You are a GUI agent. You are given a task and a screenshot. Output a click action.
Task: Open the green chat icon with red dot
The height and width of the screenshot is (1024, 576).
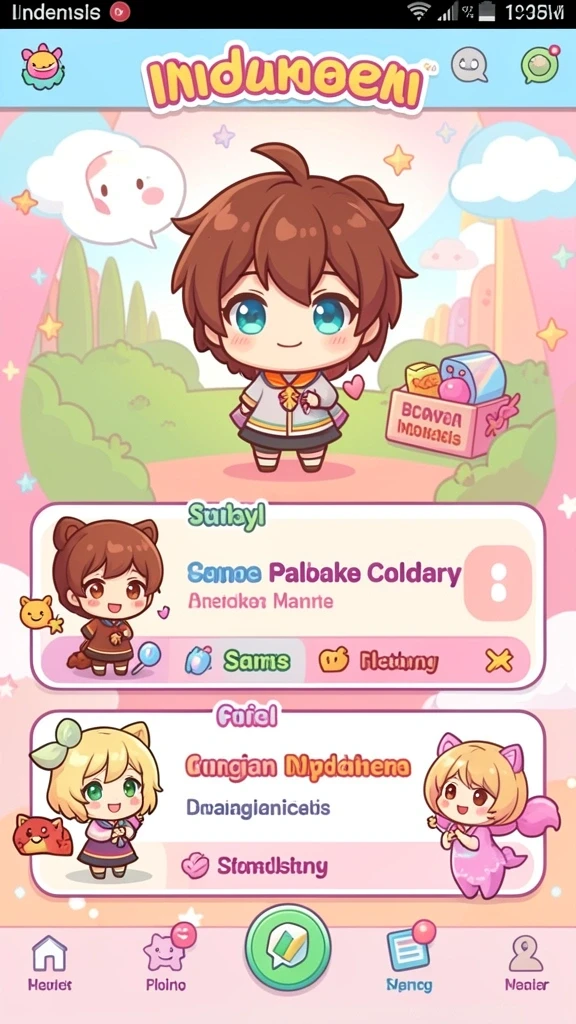pos(540,64)
